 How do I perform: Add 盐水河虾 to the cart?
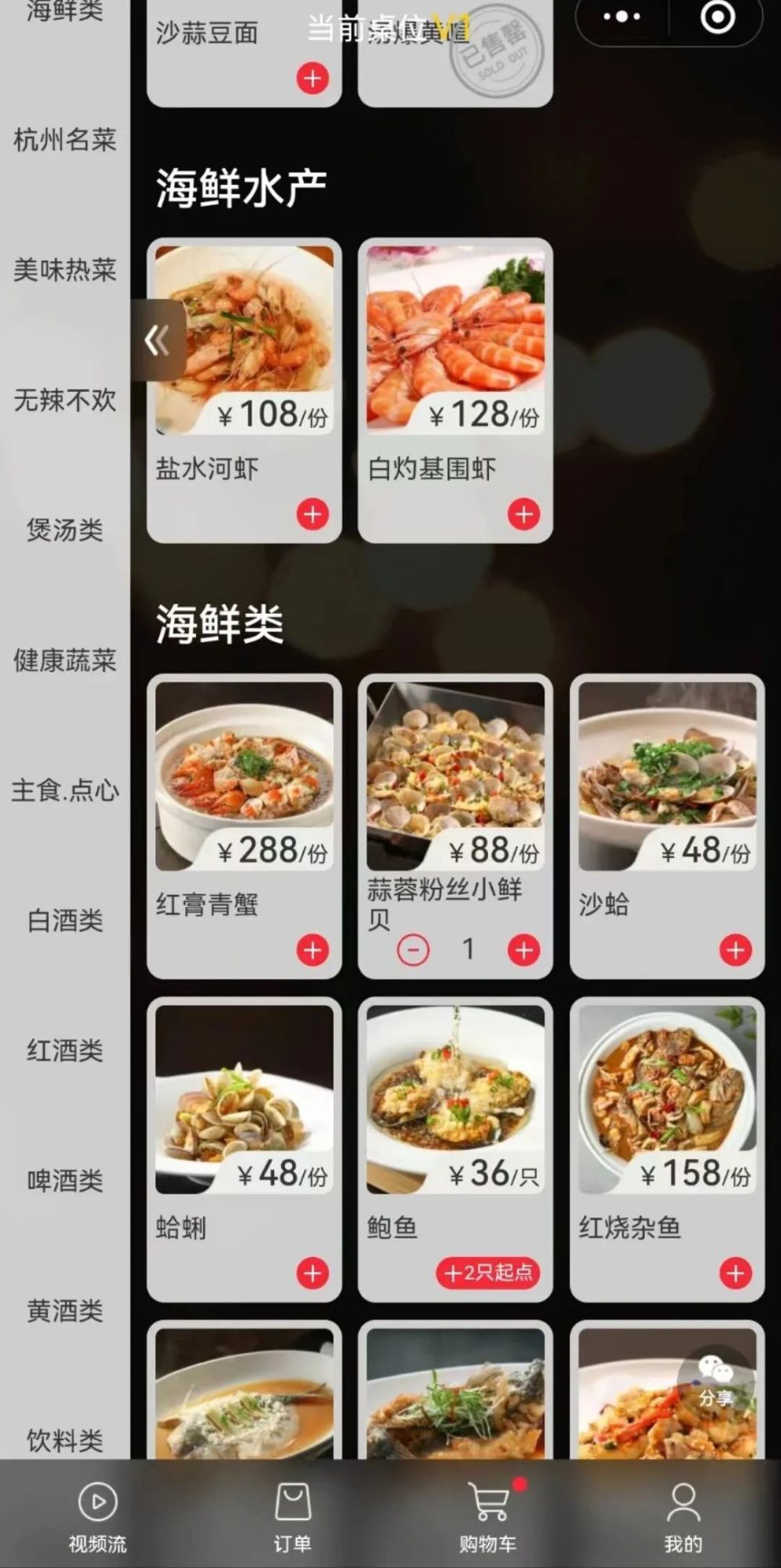[312, 515]
